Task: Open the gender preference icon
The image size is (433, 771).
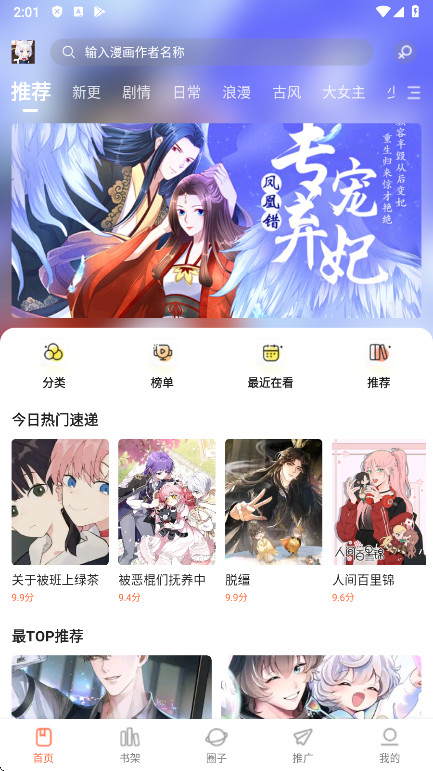Action: [405, 52]
